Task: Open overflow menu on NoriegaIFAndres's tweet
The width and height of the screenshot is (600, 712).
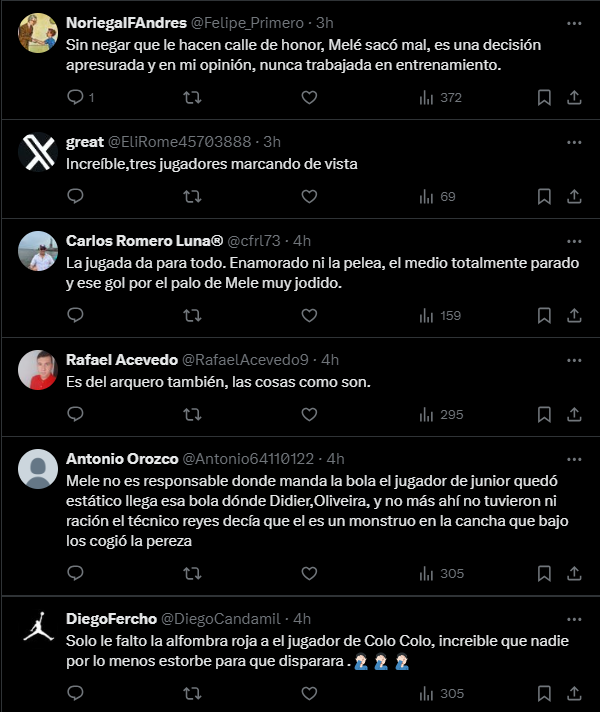Action: (x=574, y=22)
